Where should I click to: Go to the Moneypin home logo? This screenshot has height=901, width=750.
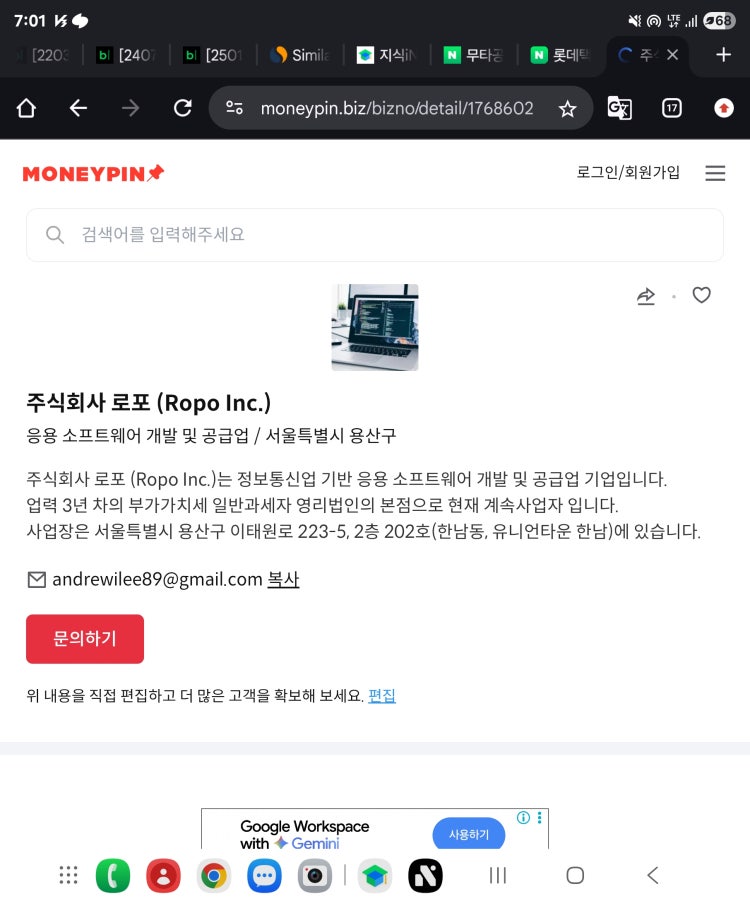coord(93,174)
